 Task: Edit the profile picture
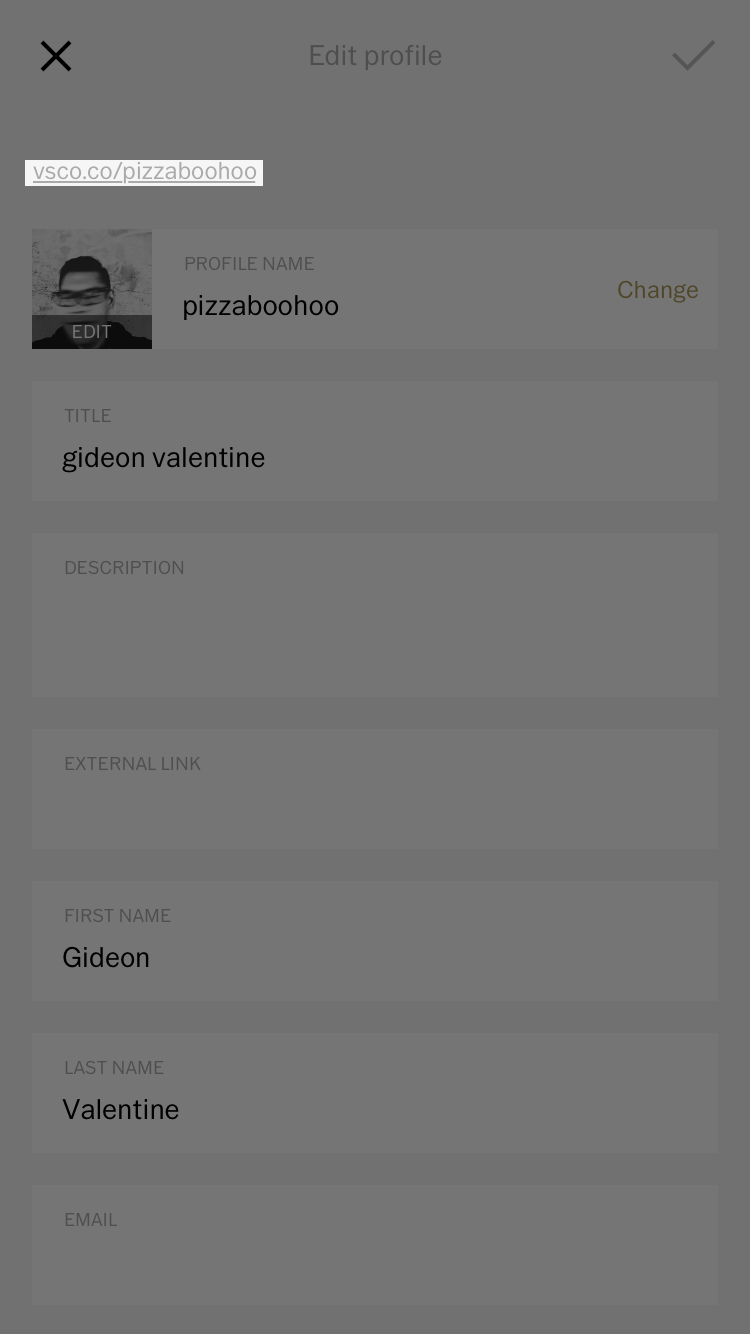(x=92, y=289)
